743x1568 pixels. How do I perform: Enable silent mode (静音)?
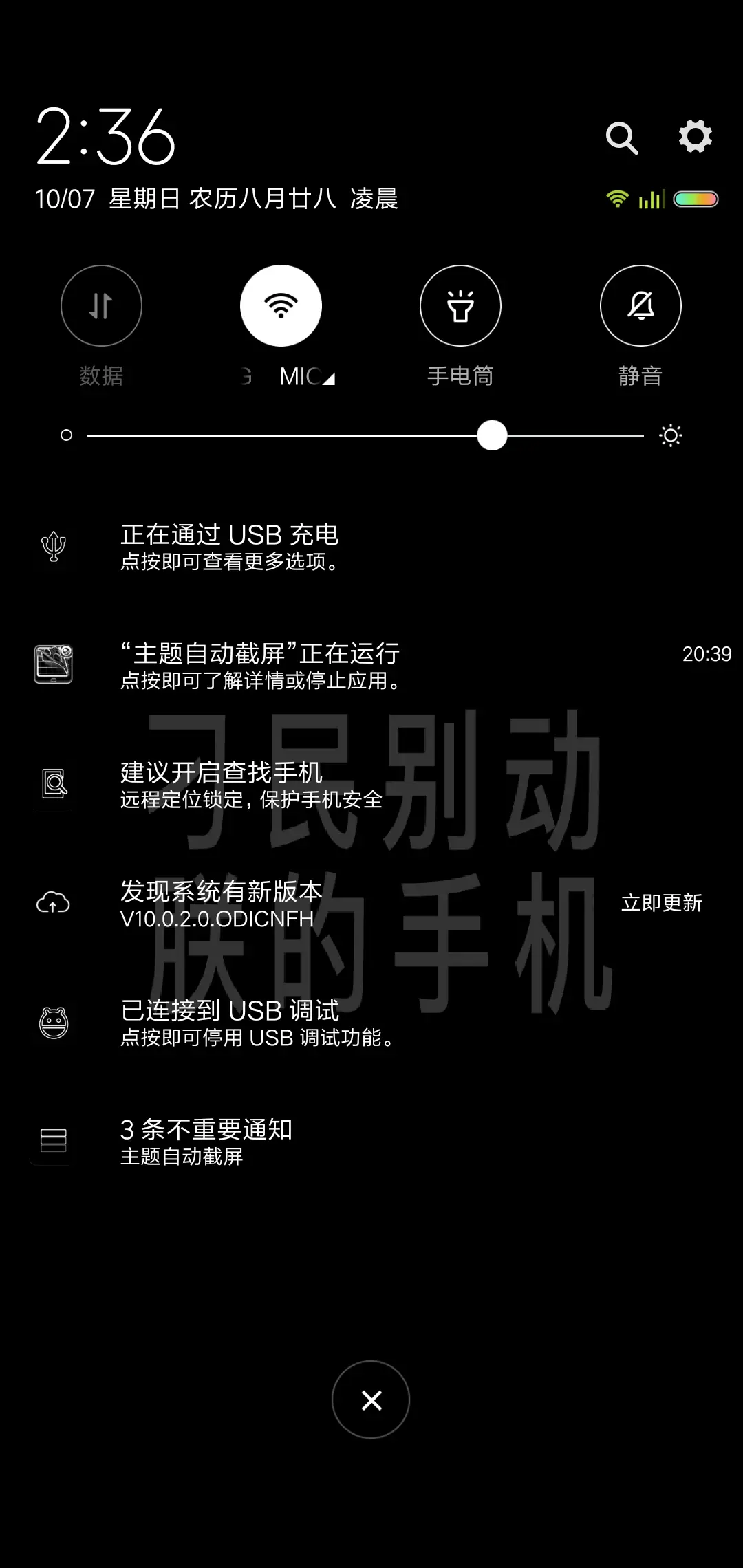point(640,305)
